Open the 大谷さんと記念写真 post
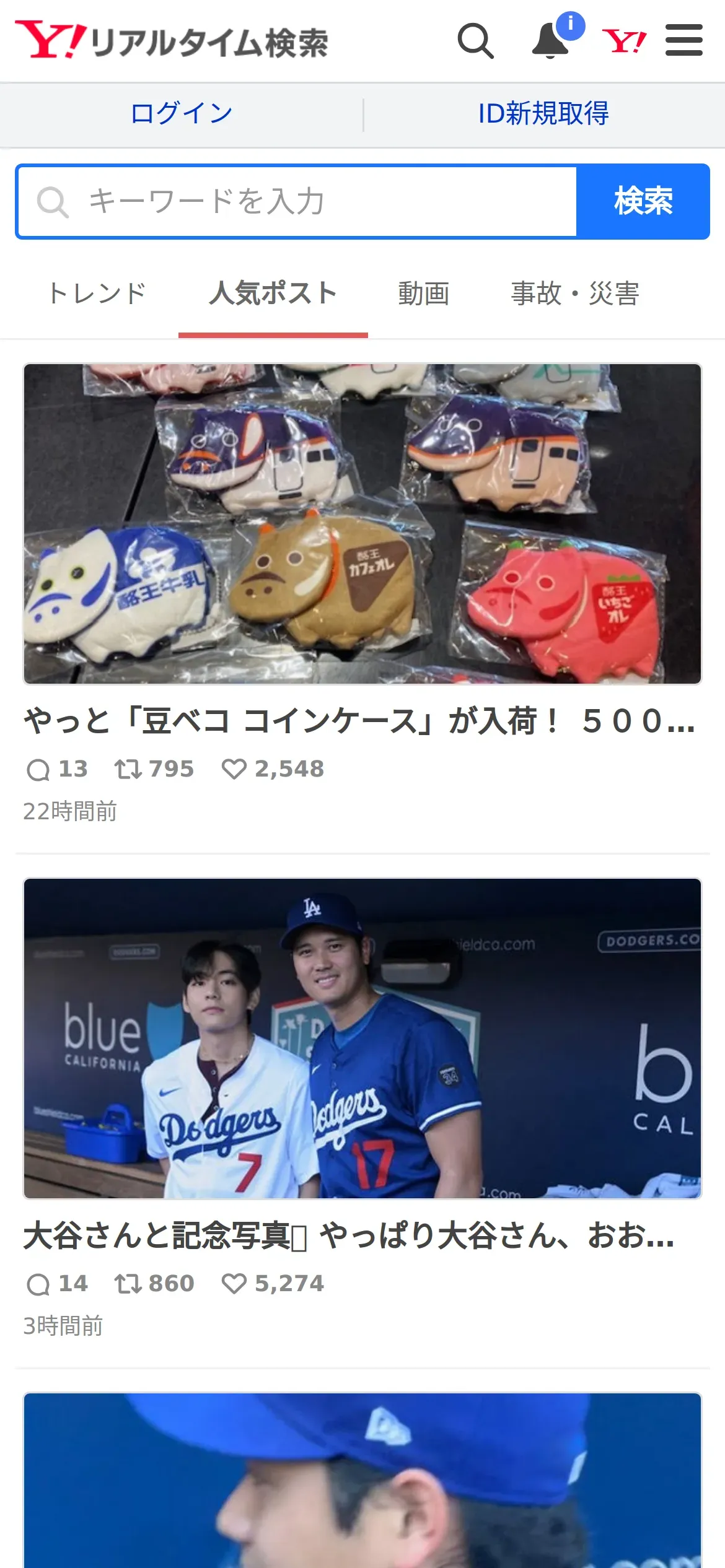The image size is (725, 1568). click(349, 1235)
